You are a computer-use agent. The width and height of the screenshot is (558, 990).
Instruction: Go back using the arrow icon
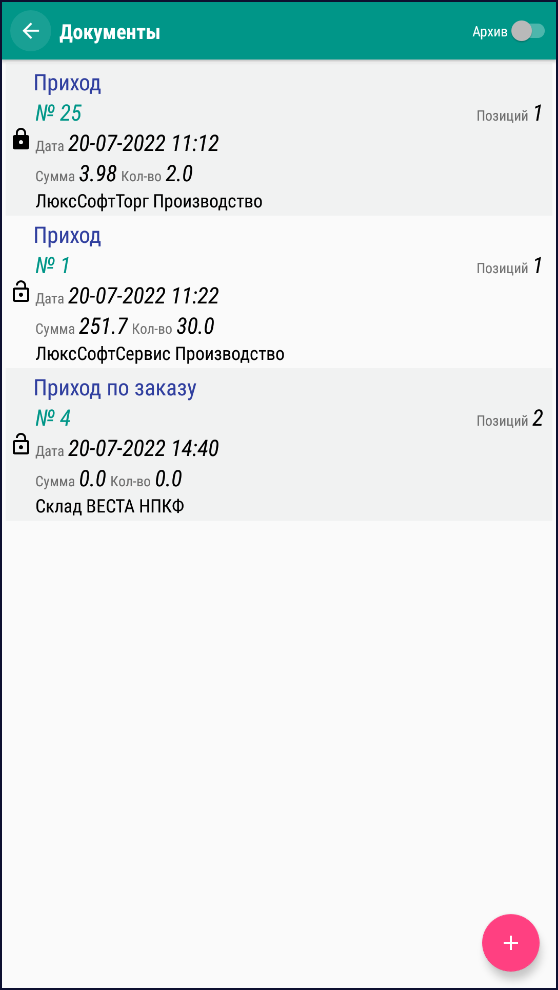[x=30, y=31]
